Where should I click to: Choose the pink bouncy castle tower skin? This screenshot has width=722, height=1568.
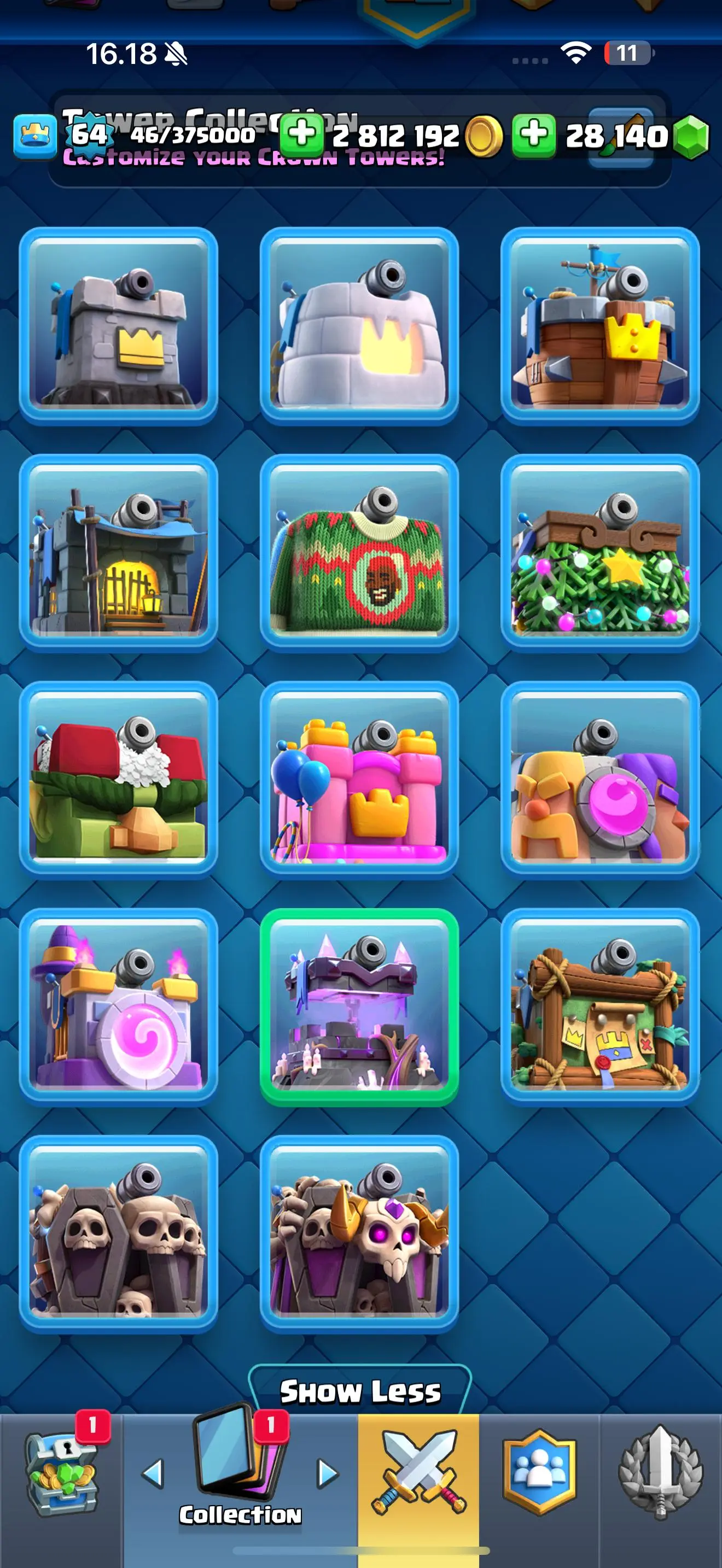click(359, 780)
